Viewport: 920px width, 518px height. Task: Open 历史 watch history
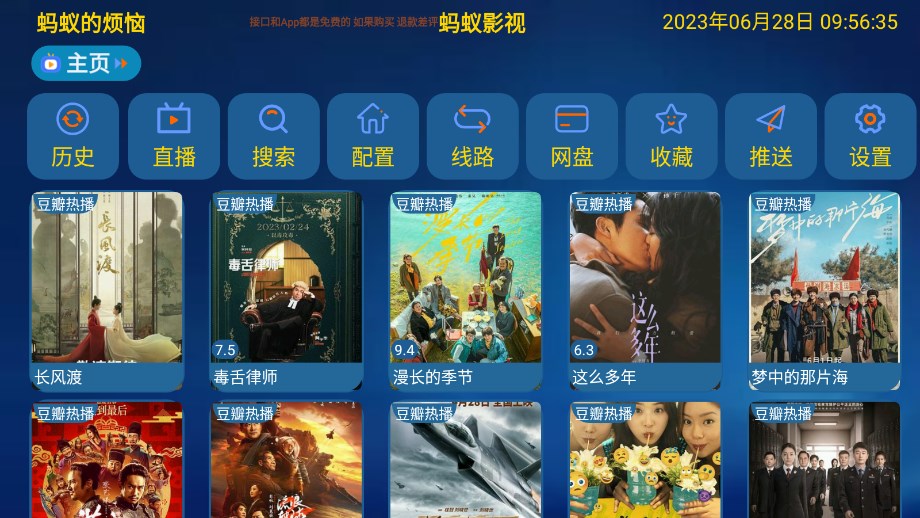(73, 136)
